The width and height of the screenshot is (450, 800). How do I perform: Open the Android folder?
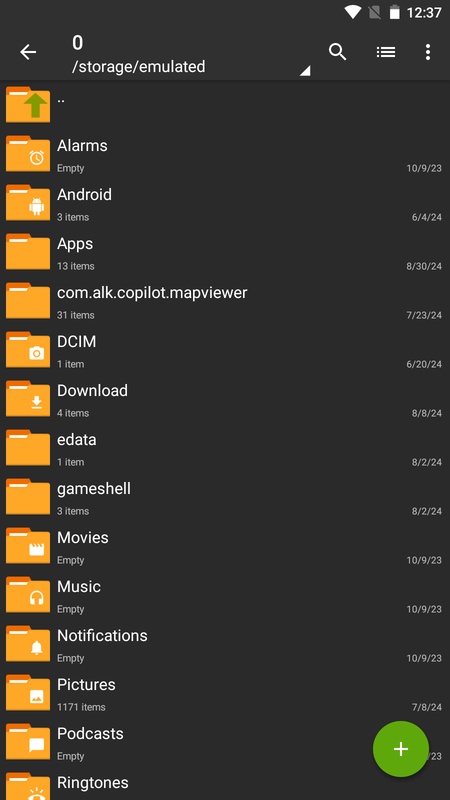pyautogui.click(x=225, y=203)
